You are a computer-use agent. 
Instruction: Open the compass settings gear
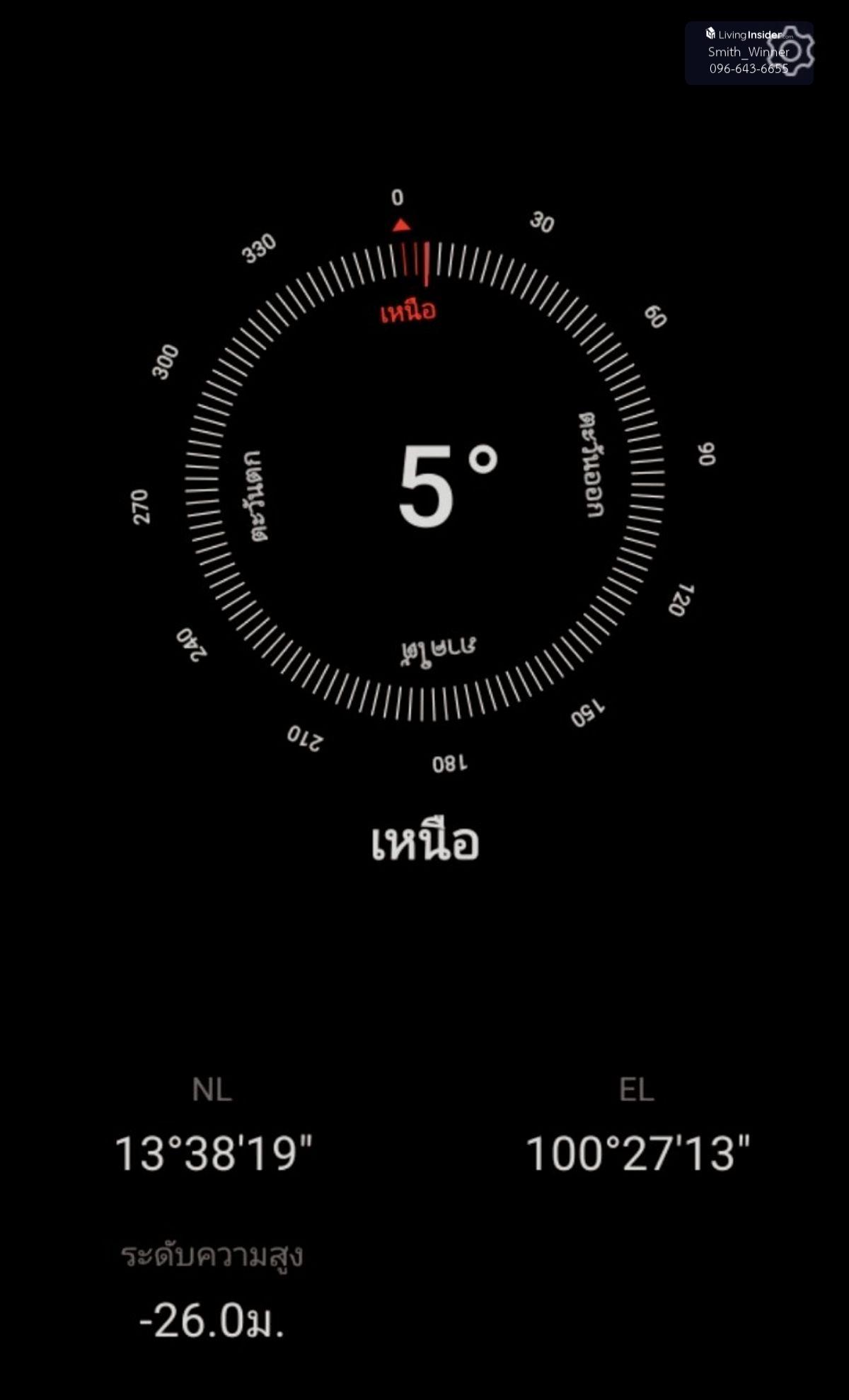[x=791, y=51]
